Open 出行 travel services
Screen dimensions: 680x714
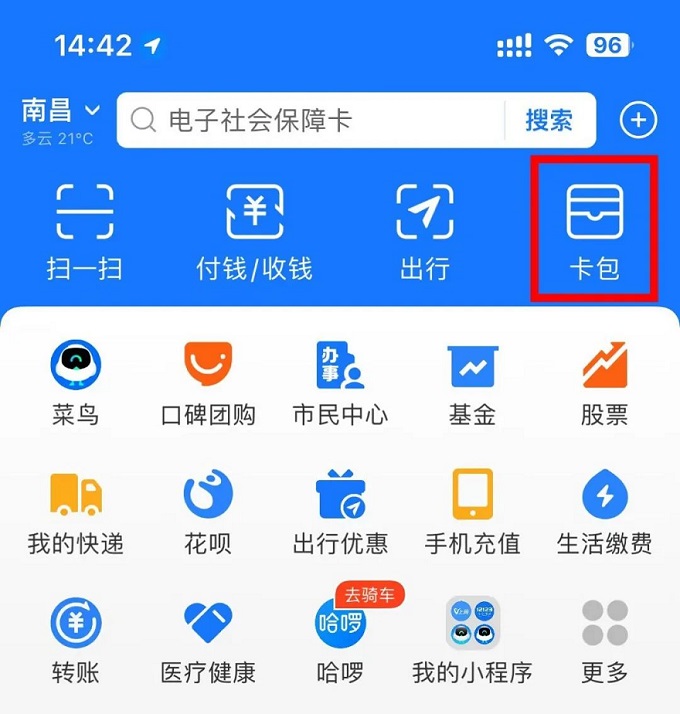[x=425, y=231]
